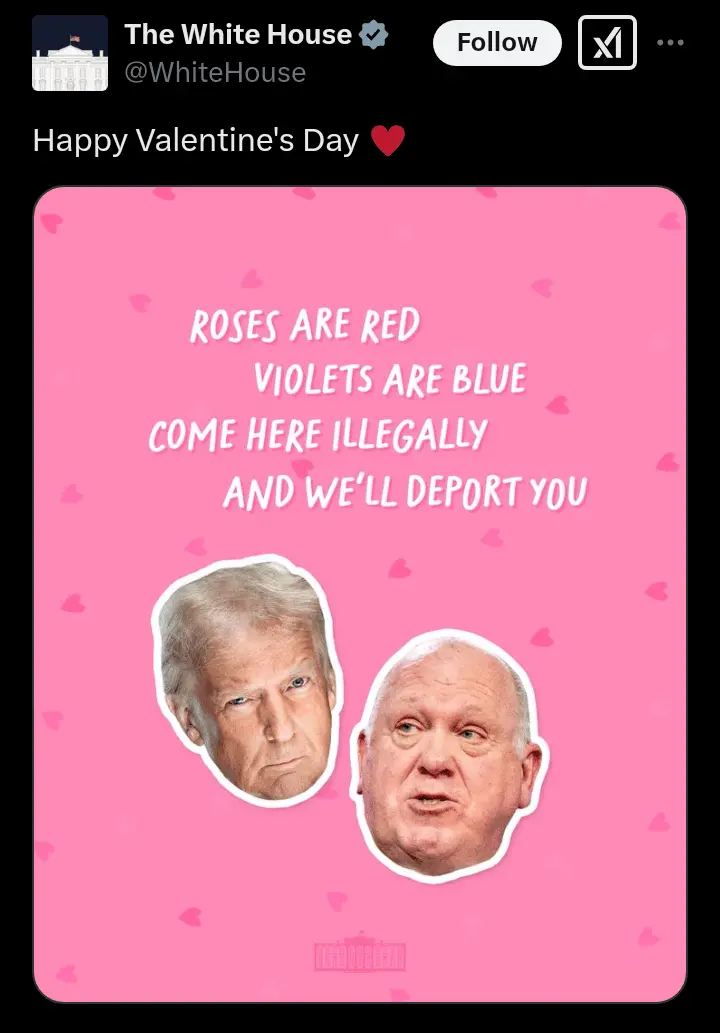The width and height of the screenshot is (720, 1033).
Task: Open The White House profile picture
Action: pyautogui.click(x=70, y=53)
